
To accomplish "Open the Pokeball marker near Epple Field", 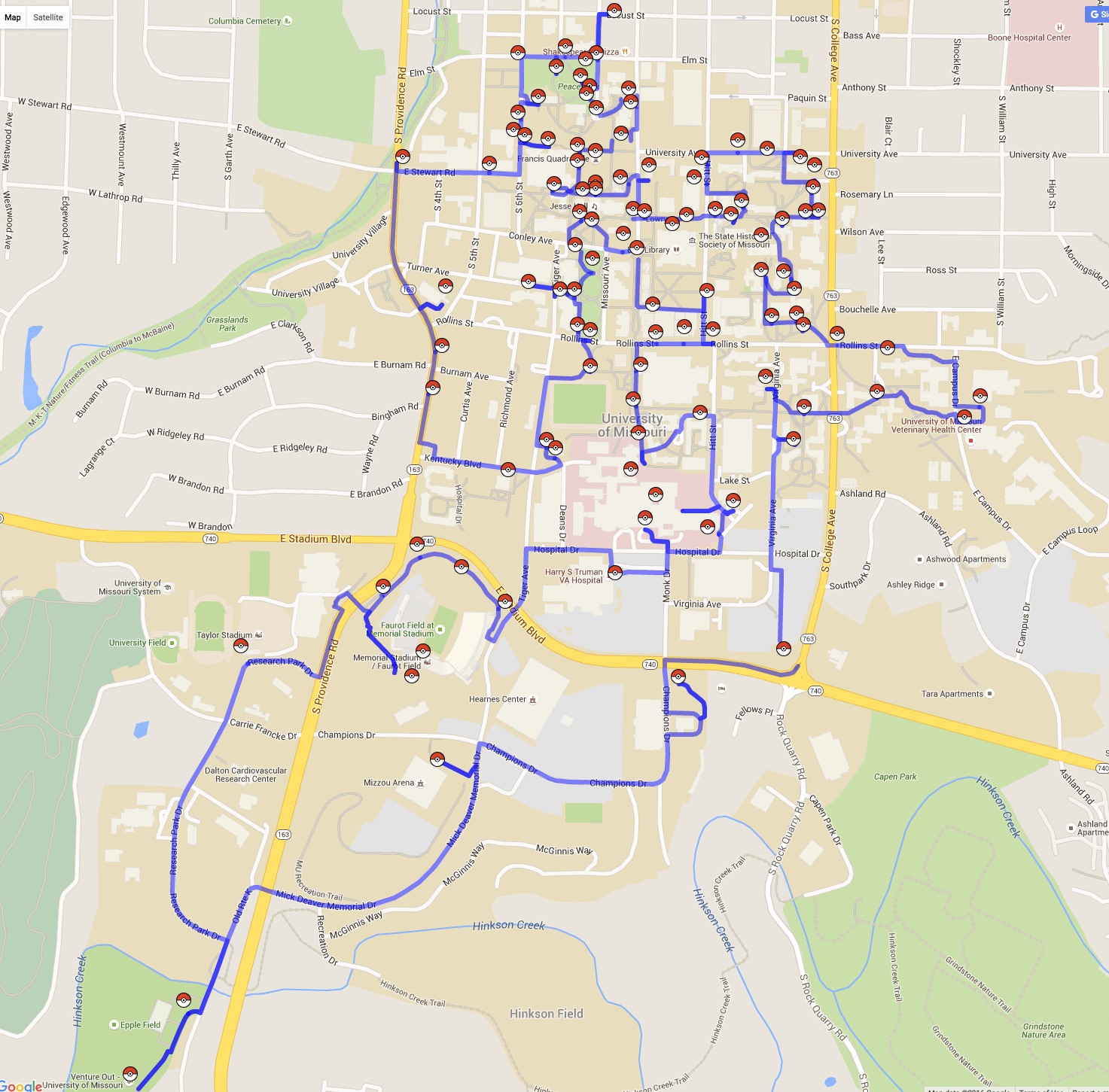I will 184,1000.
